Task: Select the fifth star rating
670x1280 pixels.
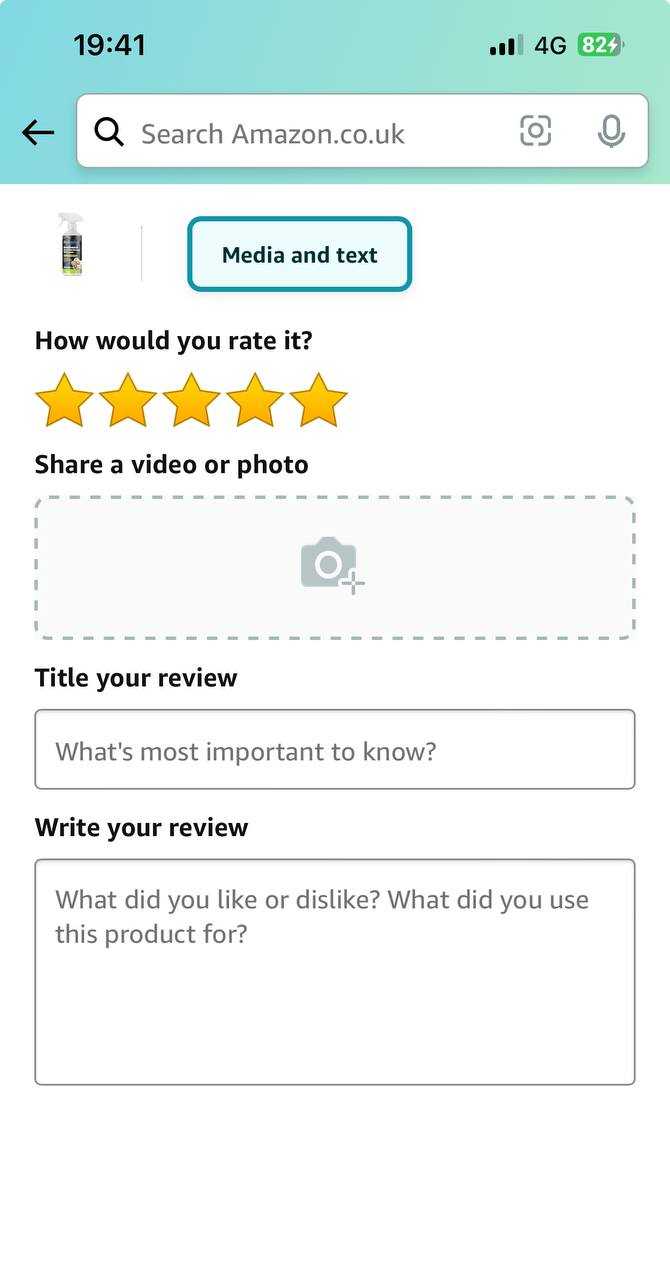Action: [319, 401]
